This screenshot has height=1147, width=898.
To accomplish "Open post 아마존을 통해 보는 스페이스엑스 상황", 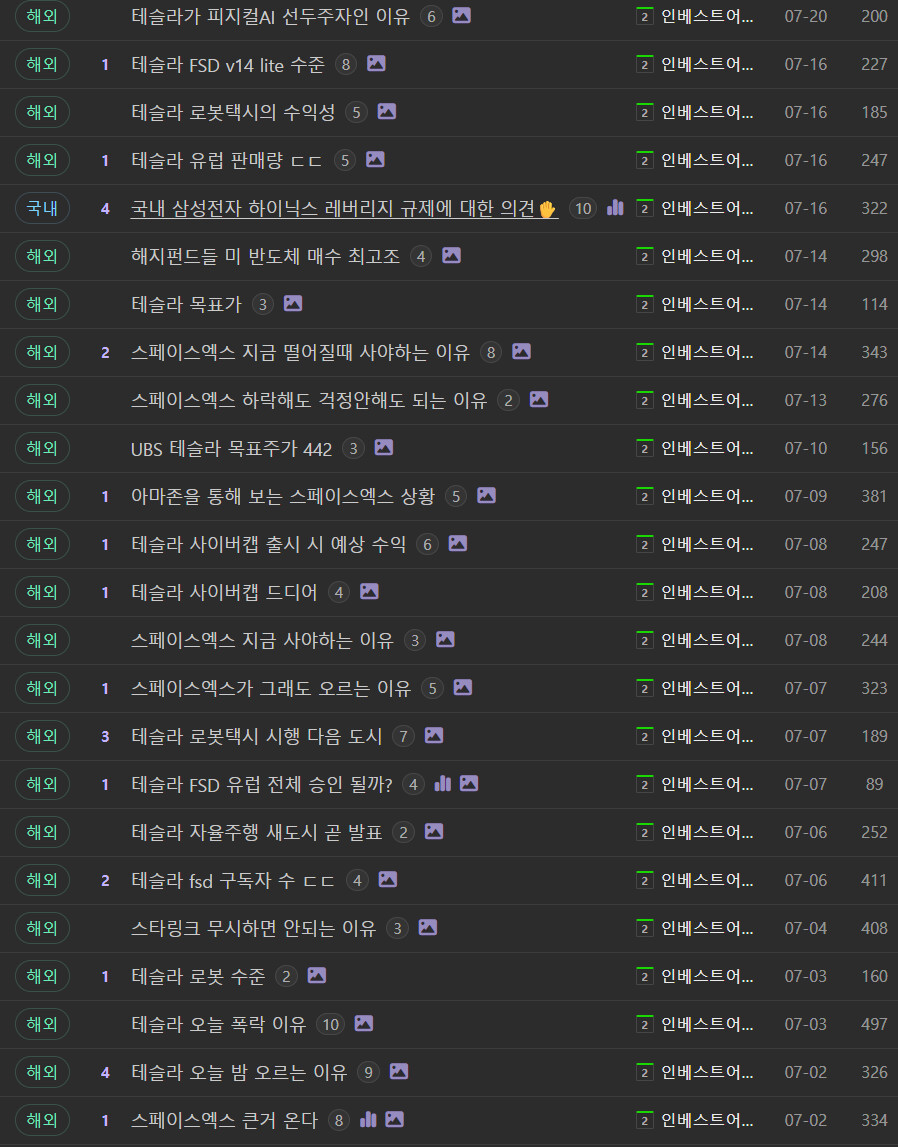I will (282, 497).
